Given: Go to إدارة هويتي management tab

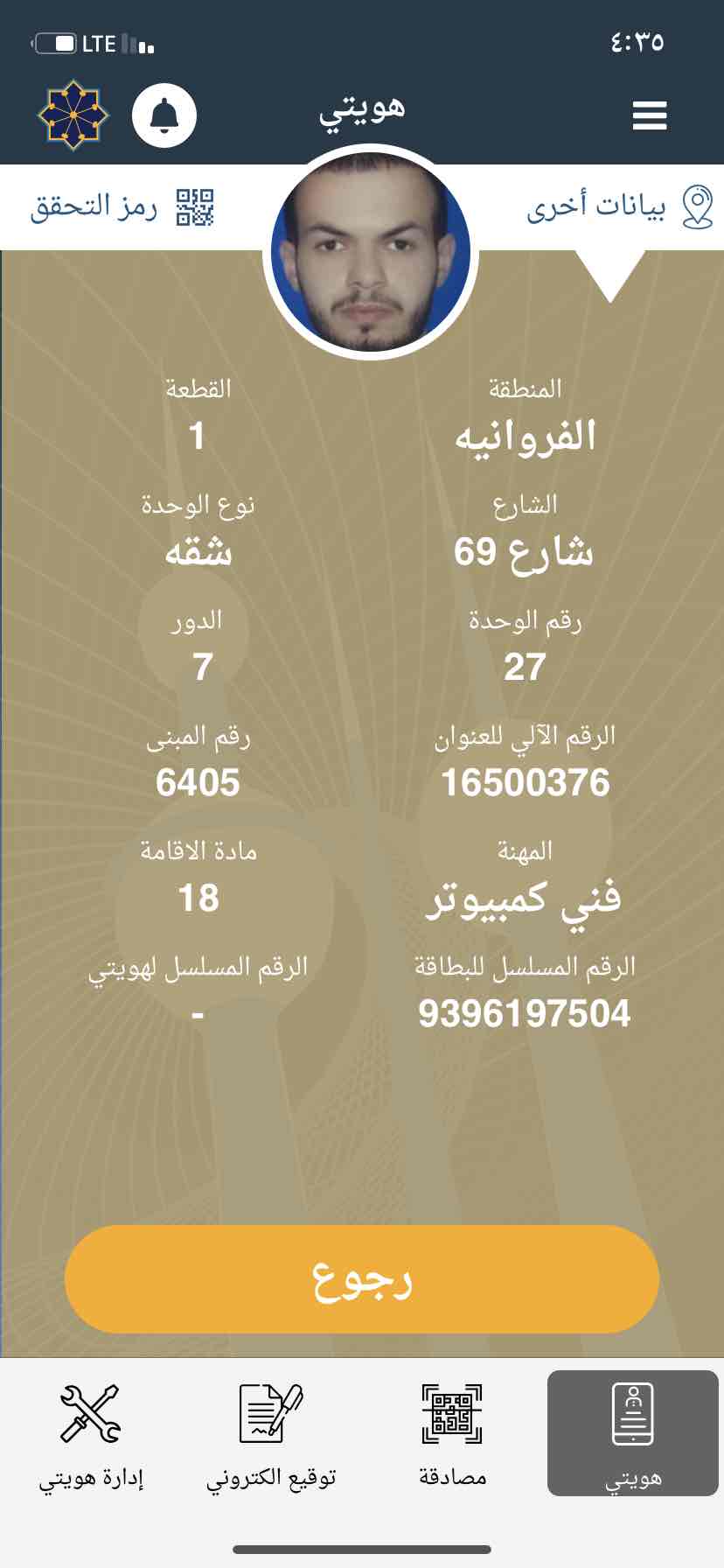Looking at the screenshot, I should pyautogui.click(x=91, y=1435).
